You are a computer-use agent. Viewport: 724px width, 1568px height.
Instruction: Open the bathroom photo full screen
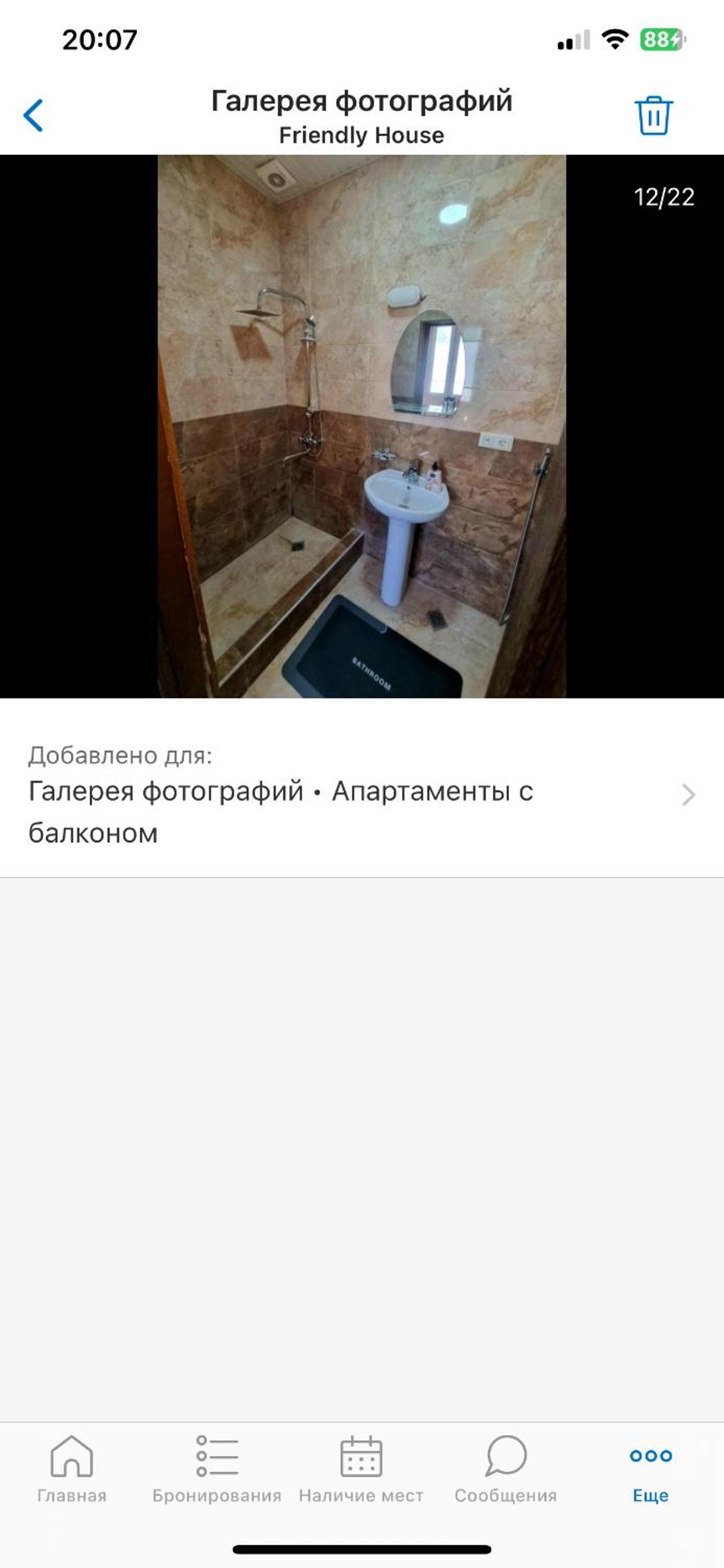(x=362, y=426)
